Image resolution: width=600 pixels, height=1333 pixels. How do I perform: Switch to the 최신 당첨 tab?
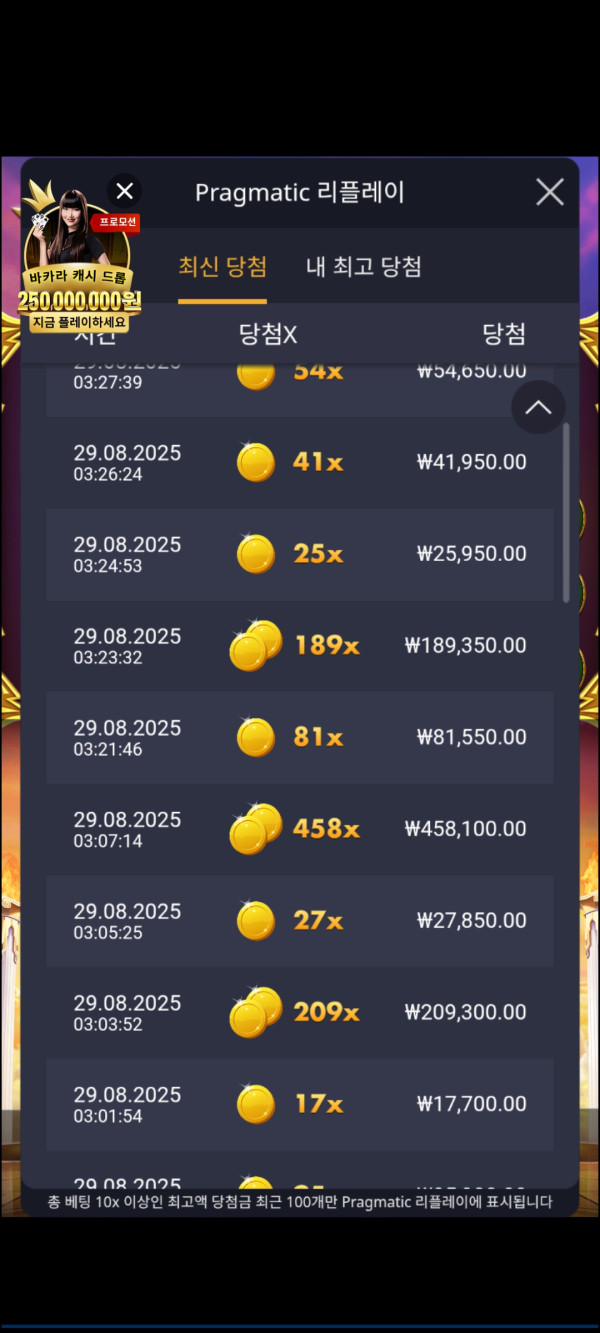coord(222,267)
